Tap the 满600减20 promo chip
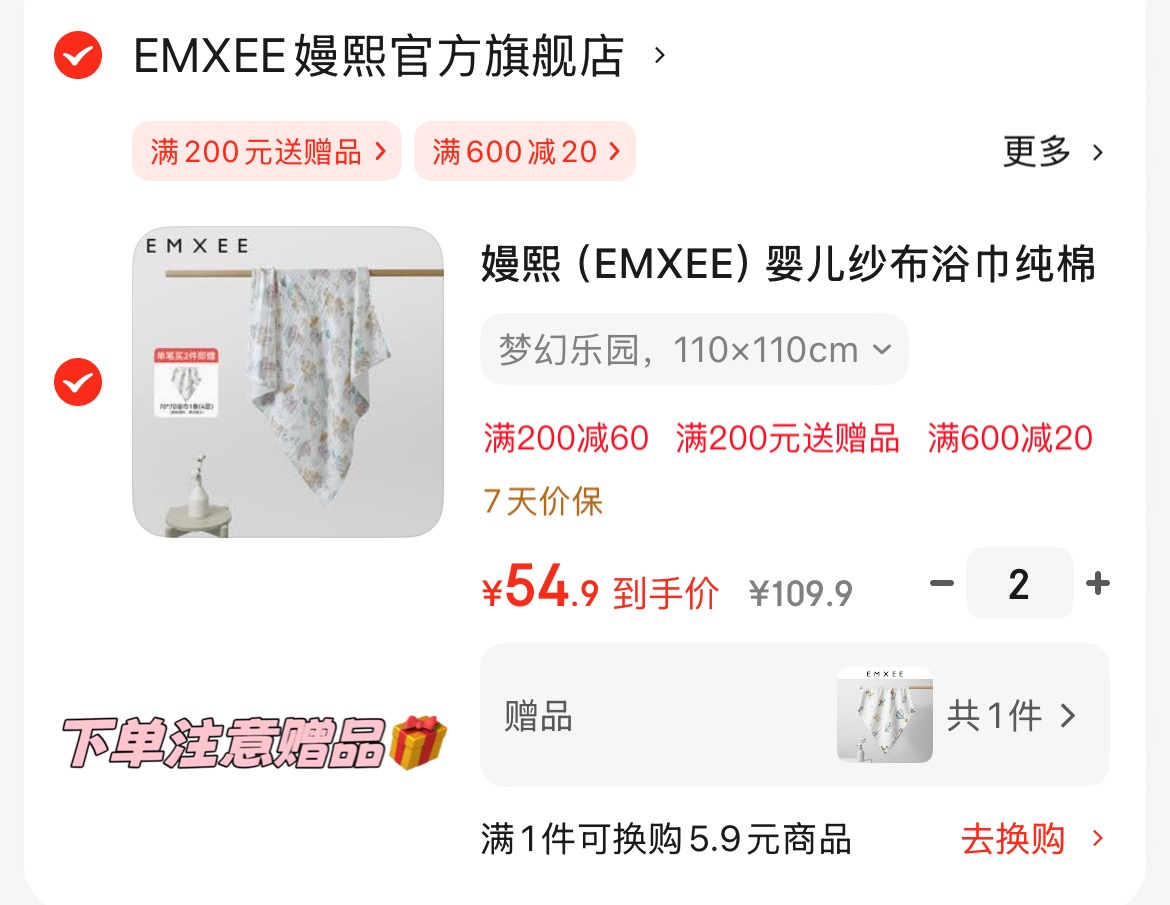 tap(525, 152)
